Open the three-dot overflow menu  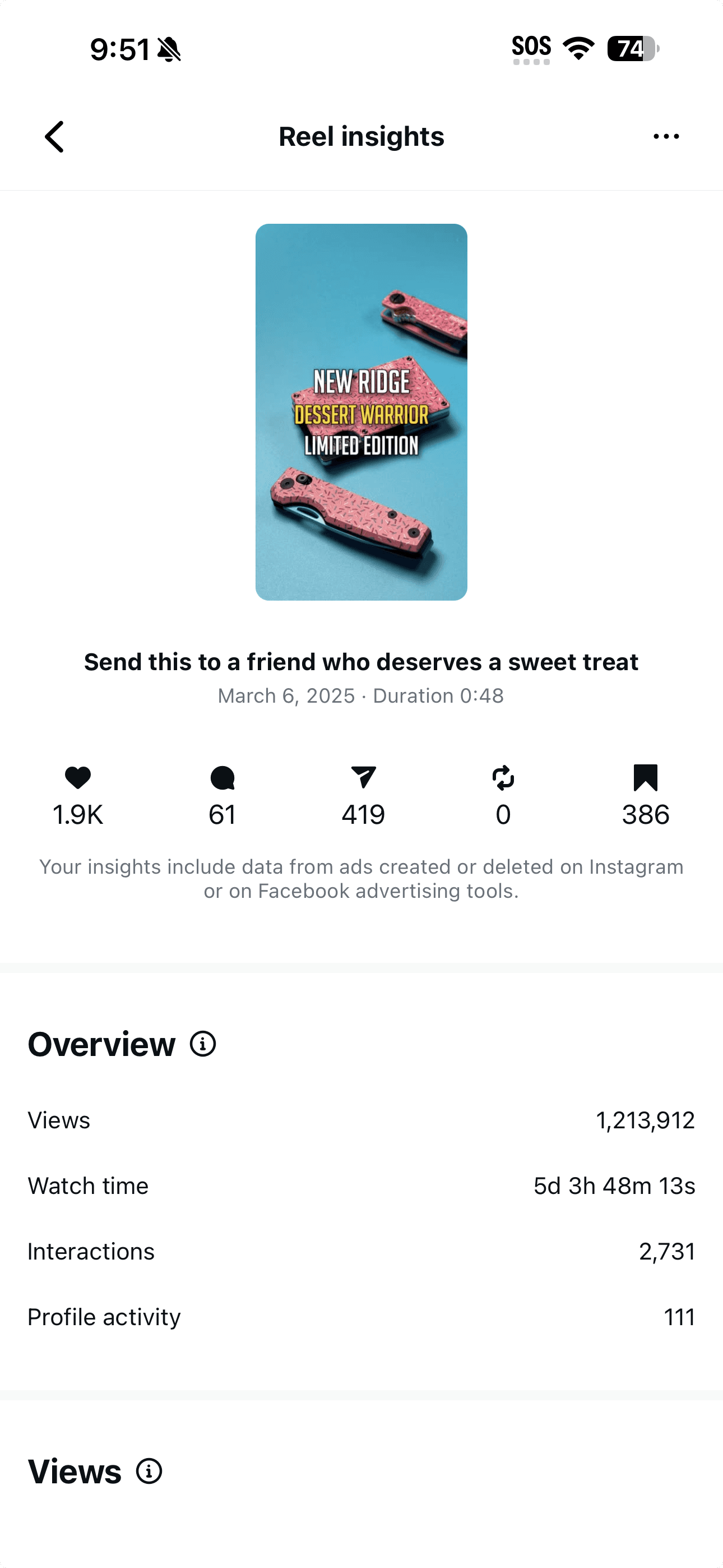666,136
